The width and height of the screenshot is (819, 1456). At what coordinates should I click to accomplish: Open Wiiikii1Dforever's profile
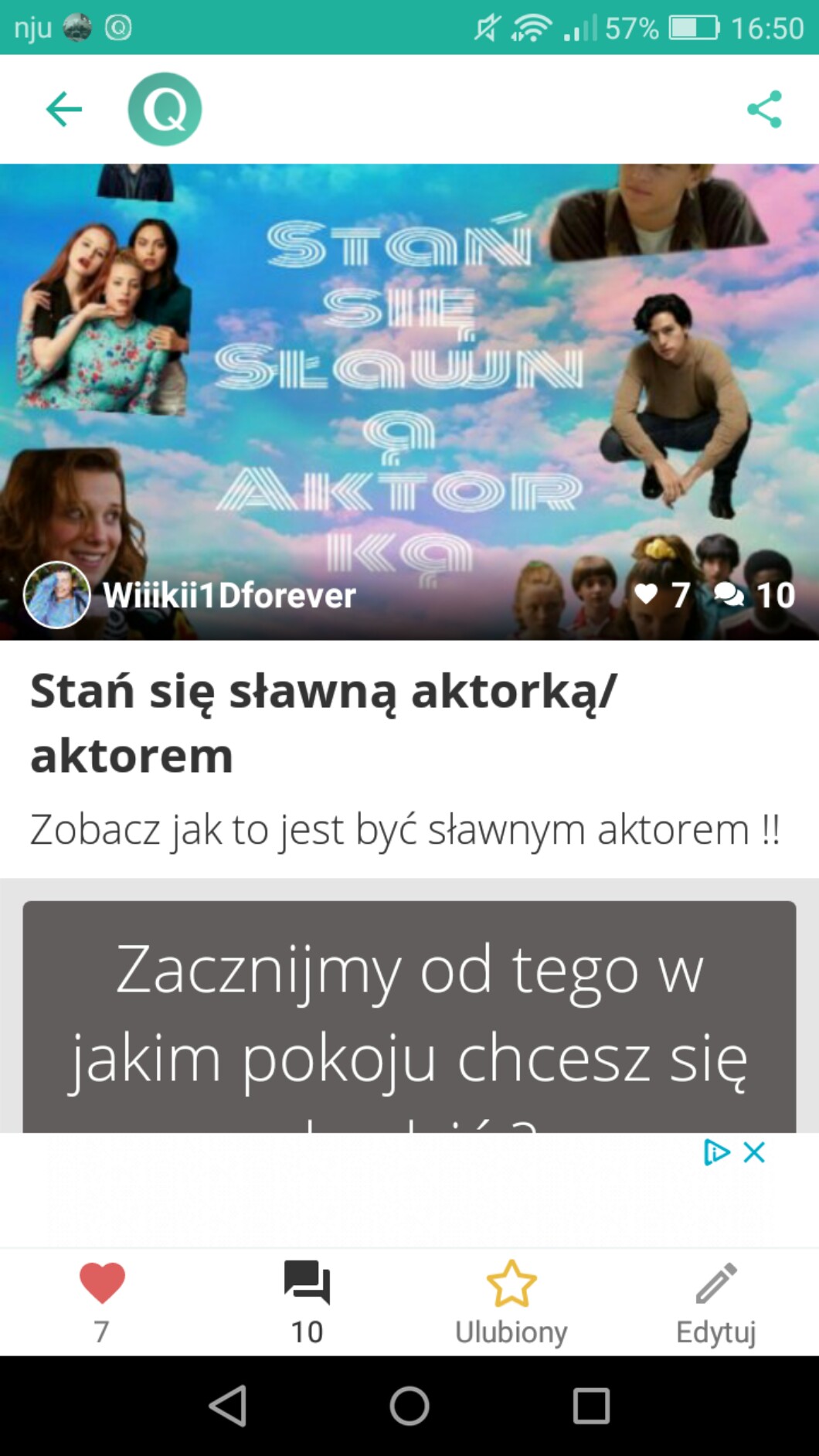pos(189,595)
